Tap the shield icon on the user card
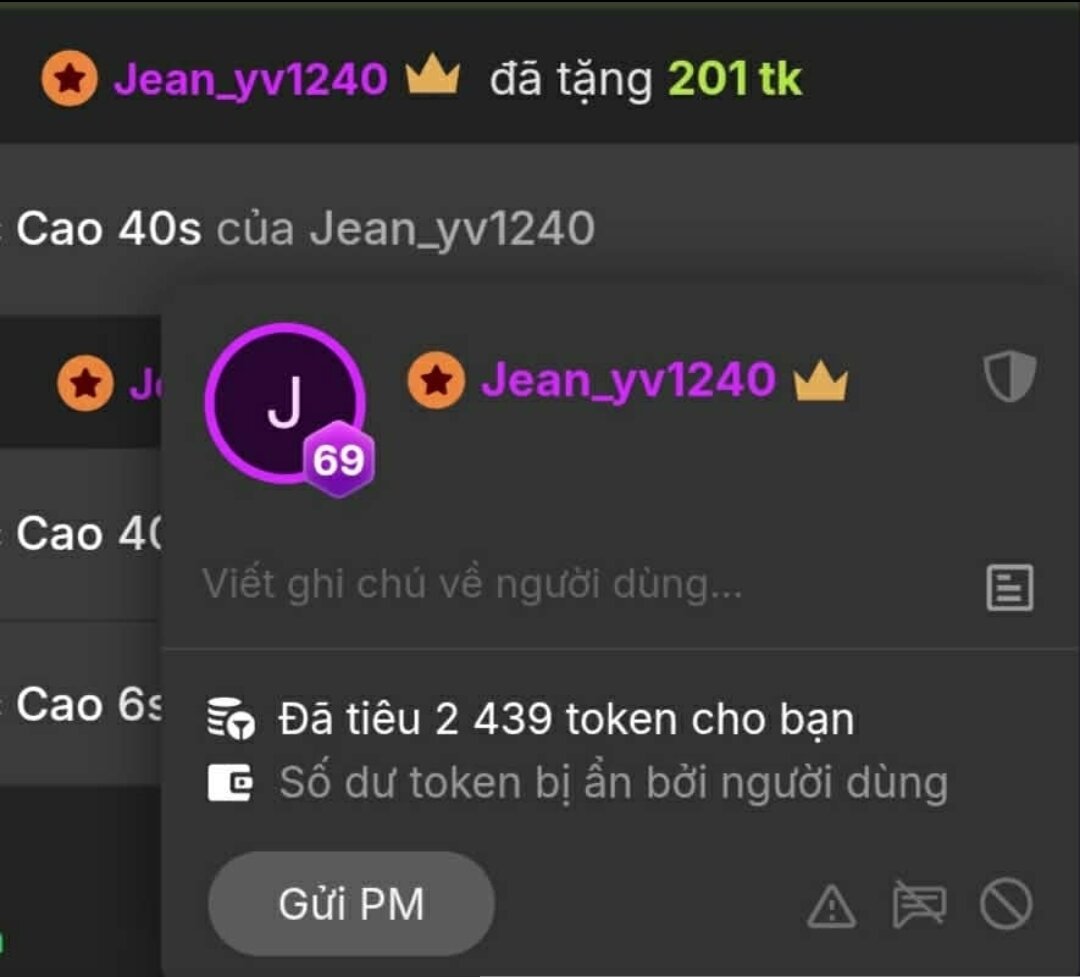Viewport: 1080px width, 977px height. [x=1009, y=378]
